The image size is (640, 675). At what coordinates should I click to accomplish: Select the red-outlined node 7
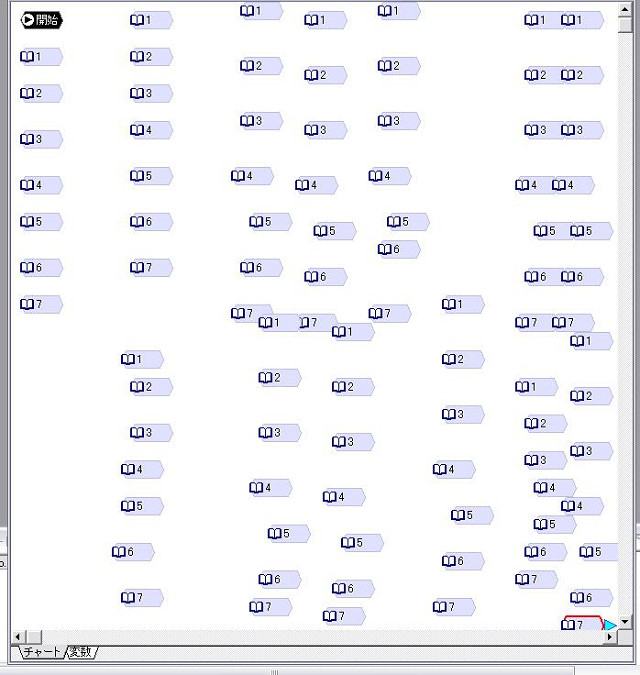pyautogui.click(x=581, y=624)
